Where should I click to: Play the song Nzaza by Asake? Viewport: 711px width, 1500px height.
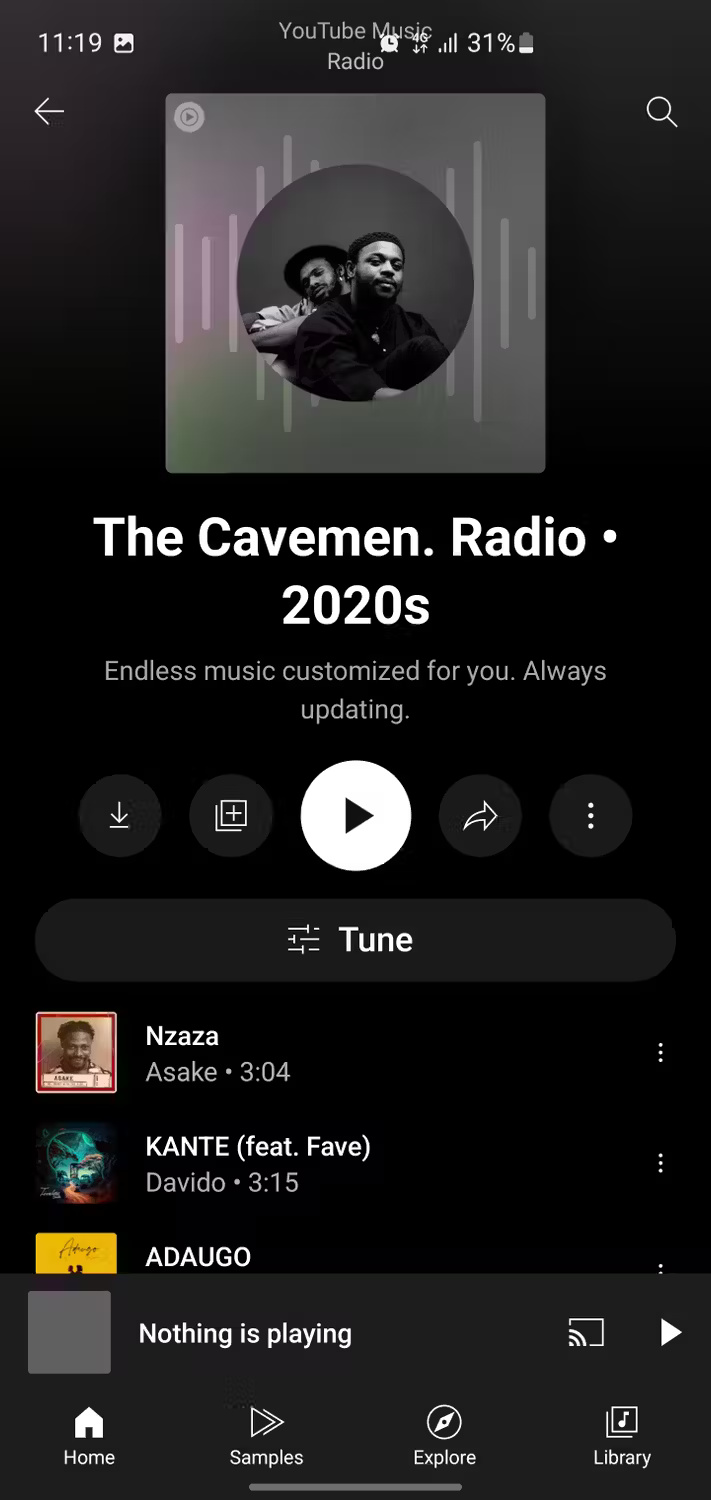[x=300, y=1053]
